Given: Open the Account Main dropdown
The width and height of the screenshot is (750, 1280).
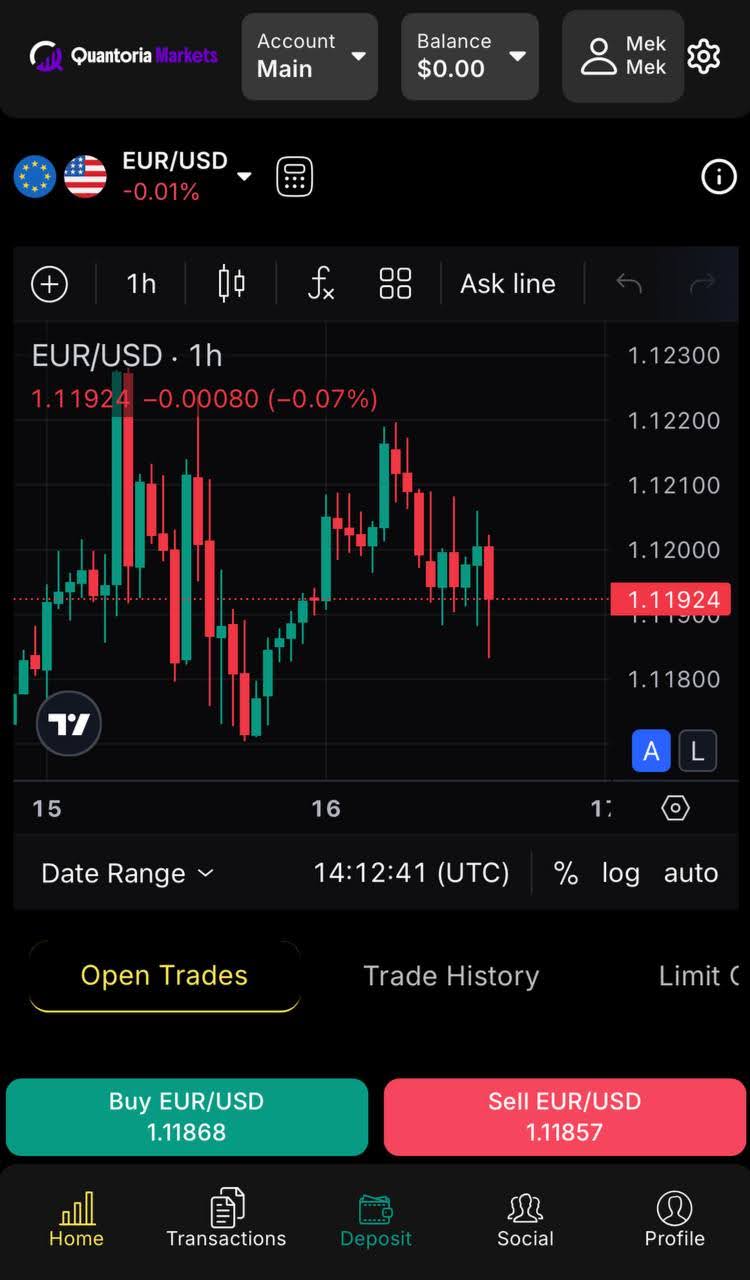Looking at the screenshot, I should coord(310,57).
